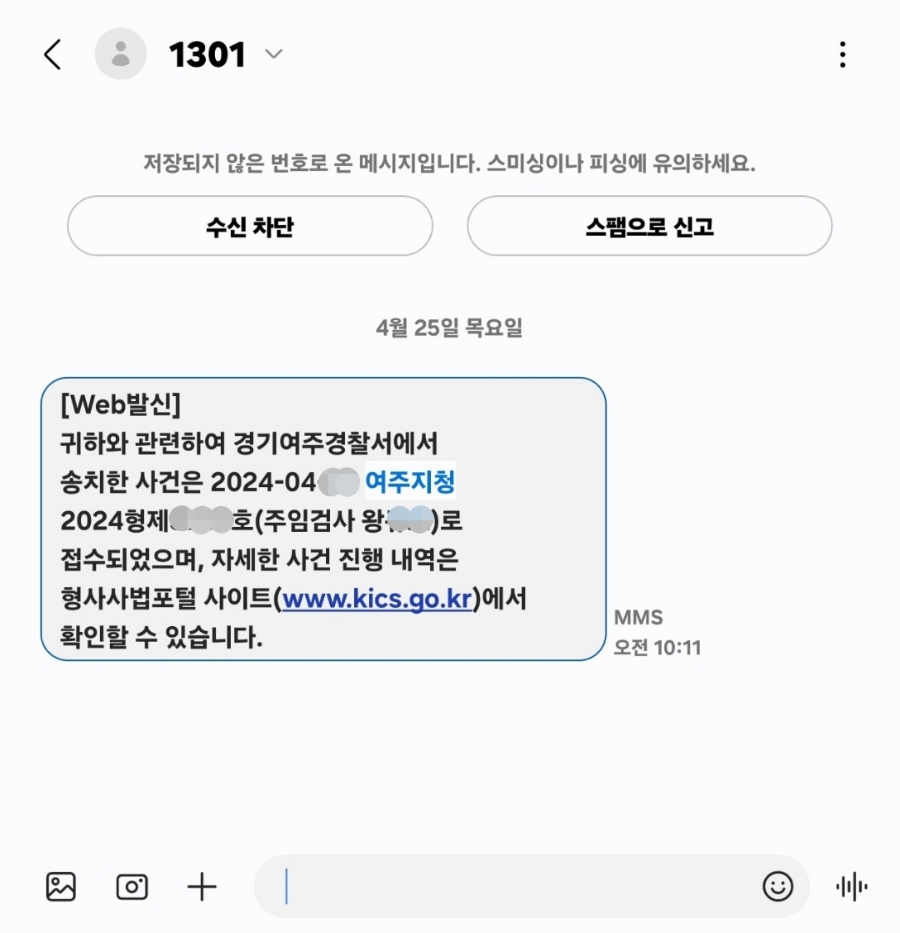Record a voice message
This screenshot has height=933, width=900.
click(851, 886)
